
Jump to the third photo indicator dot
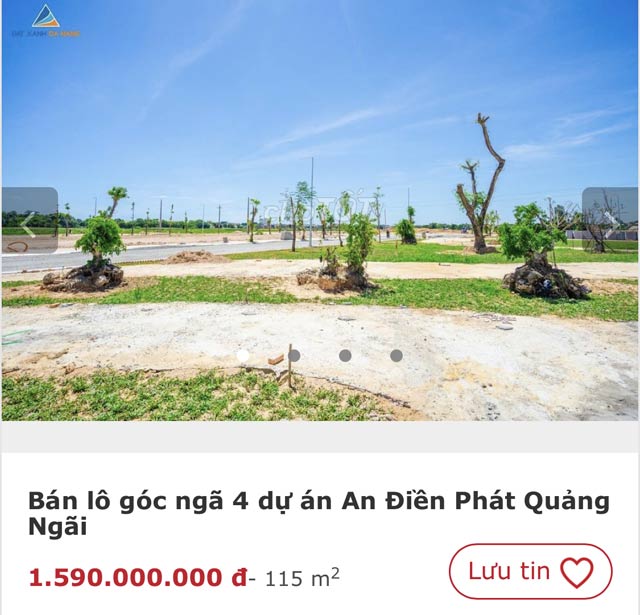coord(345,355)
